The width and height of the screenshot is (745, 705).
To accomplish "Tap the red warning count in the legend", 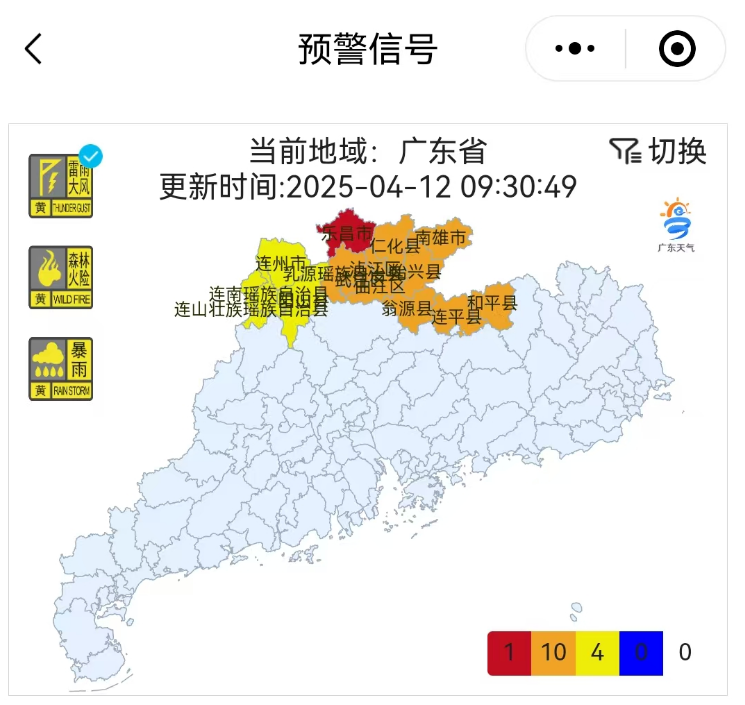I will (509, 653).
